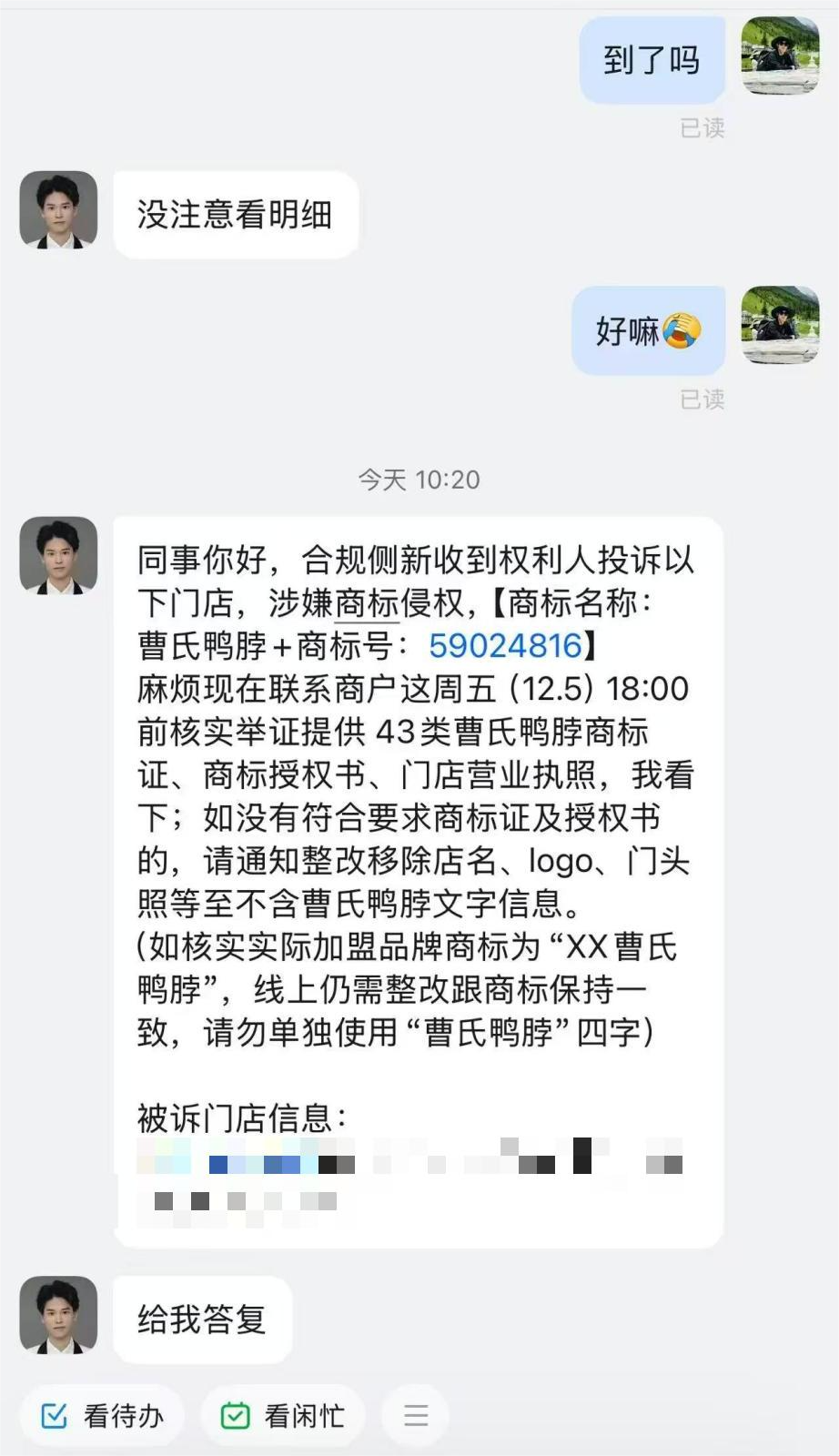
Task: Open sender's avatar beside 没注意看明细
Action: (x=58, y=210)
